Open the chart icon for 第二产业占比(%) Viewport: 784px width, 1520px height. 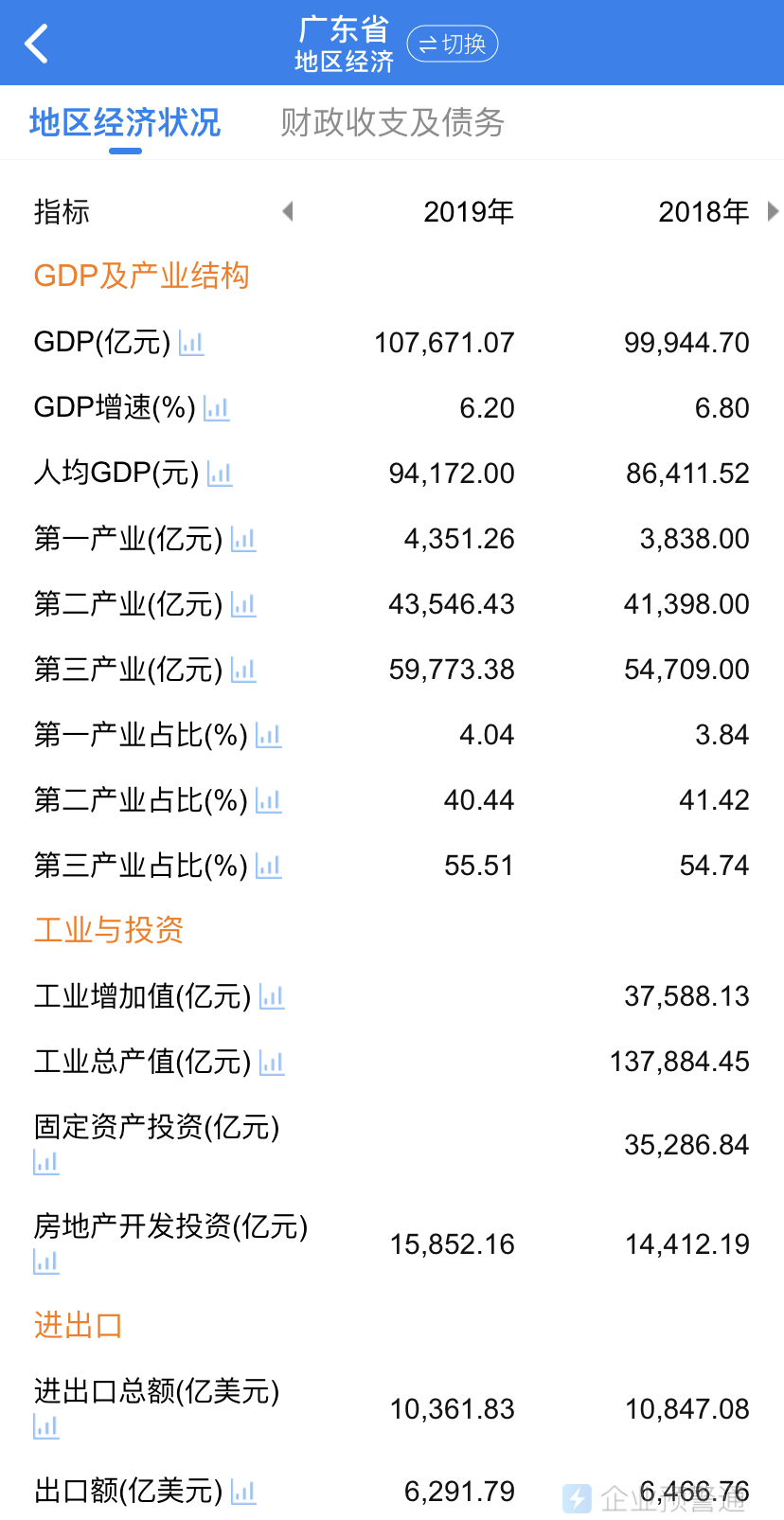point(269,800)
